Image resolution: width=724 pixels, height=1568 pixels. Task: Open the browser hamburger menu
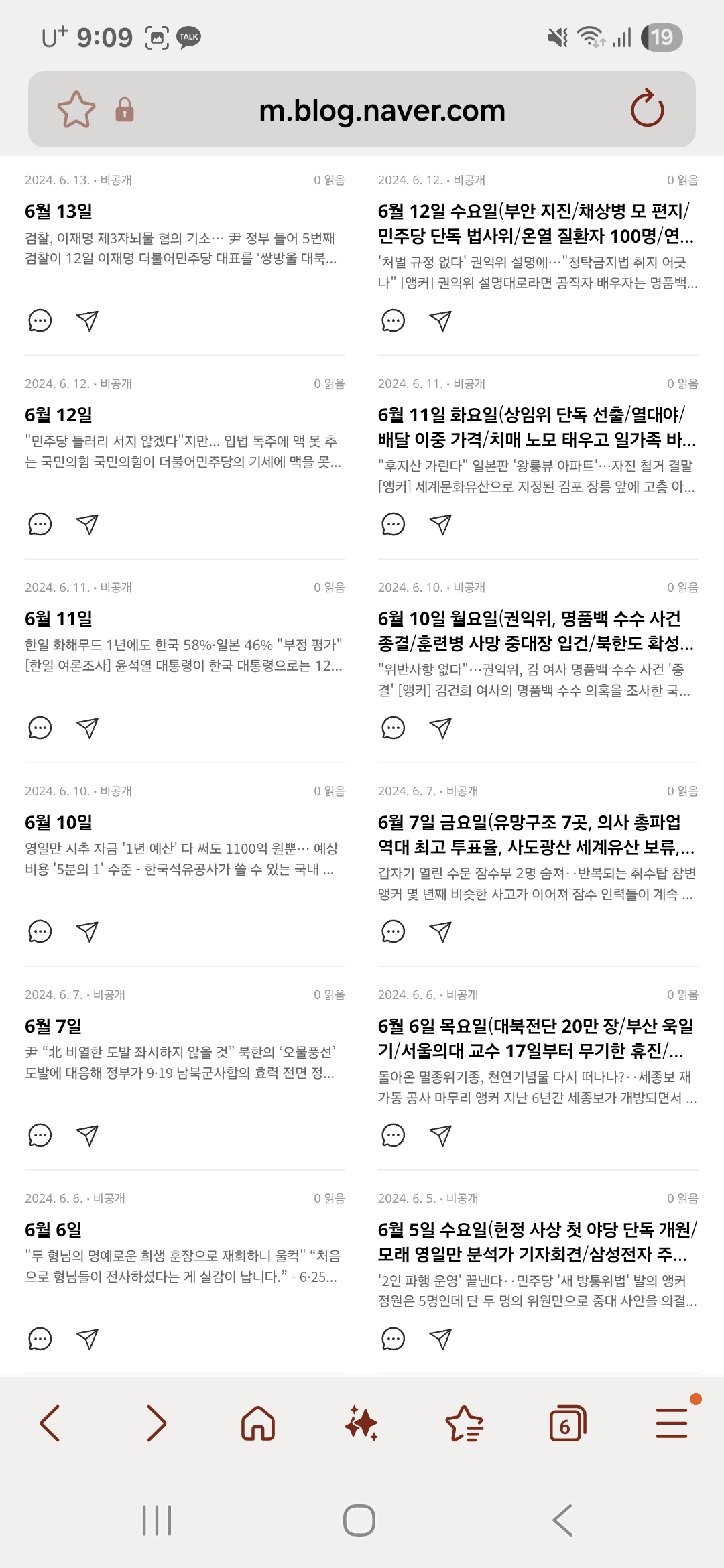click(x=671, y=1423)
